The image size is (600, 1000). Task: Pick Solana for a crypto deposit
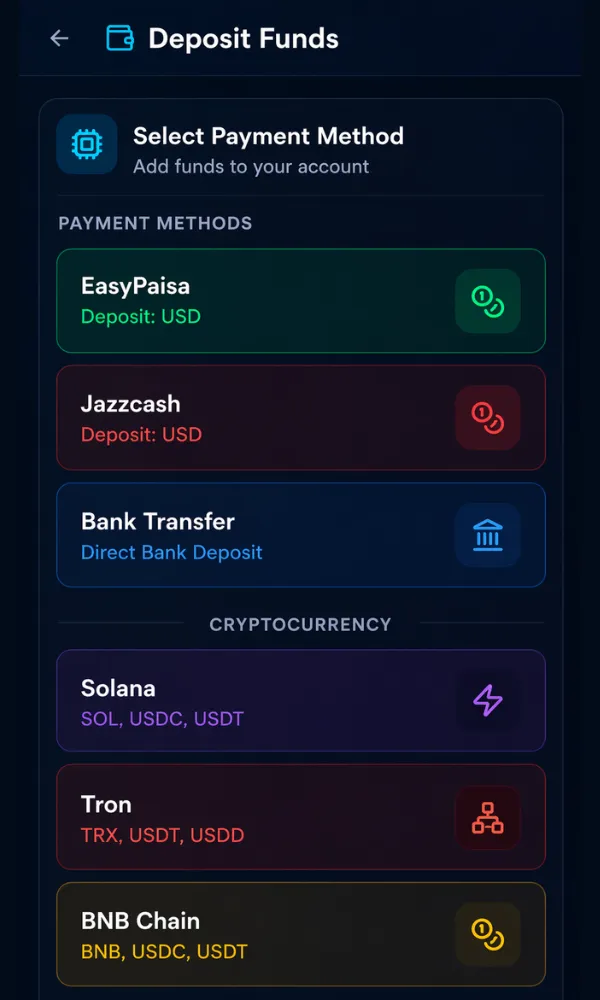click(300, 701)
